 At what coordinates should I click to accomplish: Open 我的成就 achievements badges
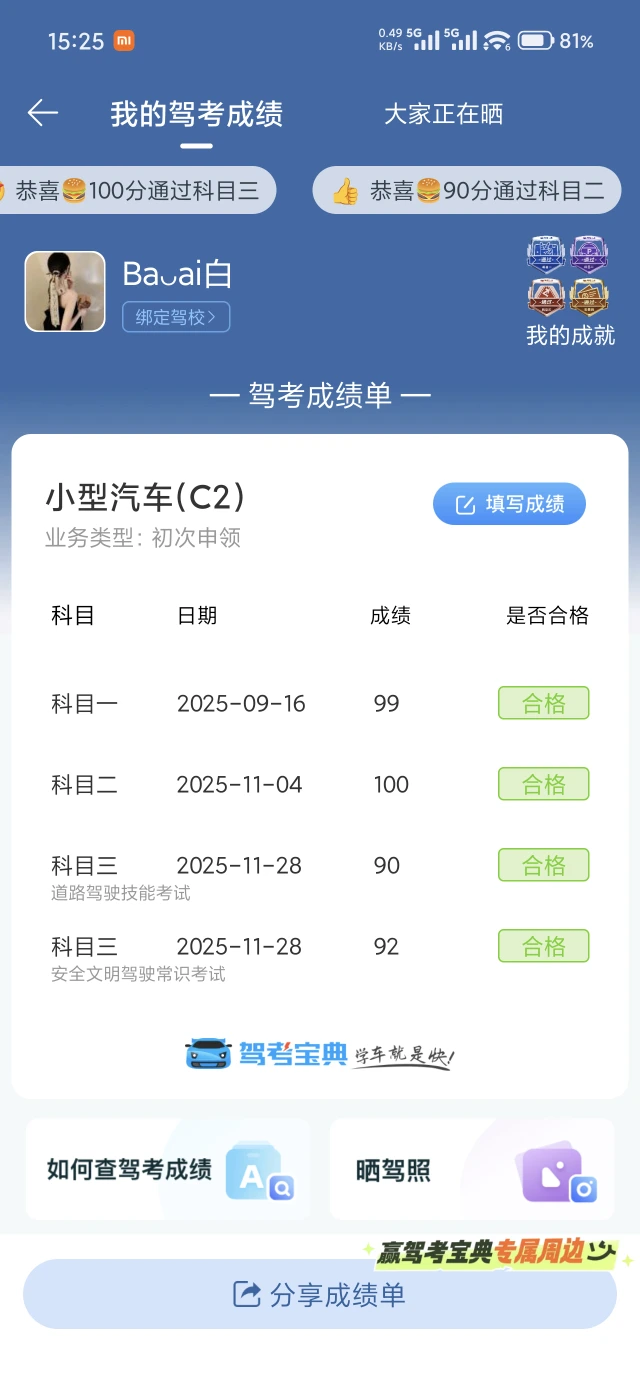tap(570, 290)
